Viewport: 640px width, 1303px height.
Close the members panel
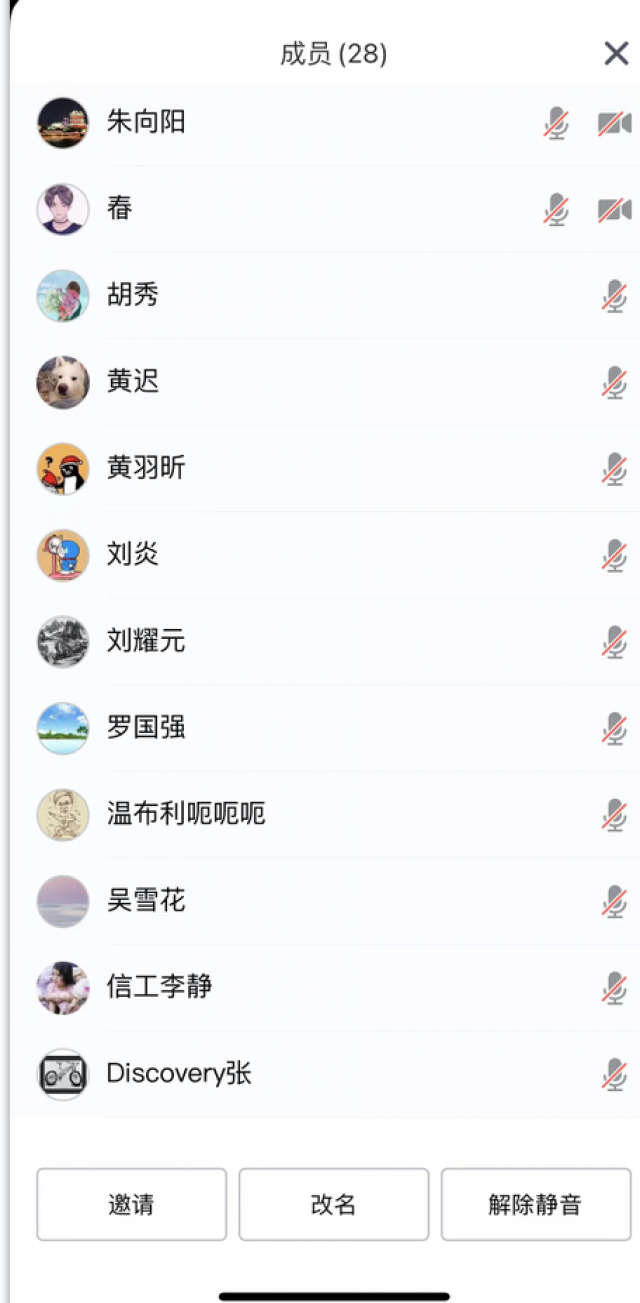616,54
